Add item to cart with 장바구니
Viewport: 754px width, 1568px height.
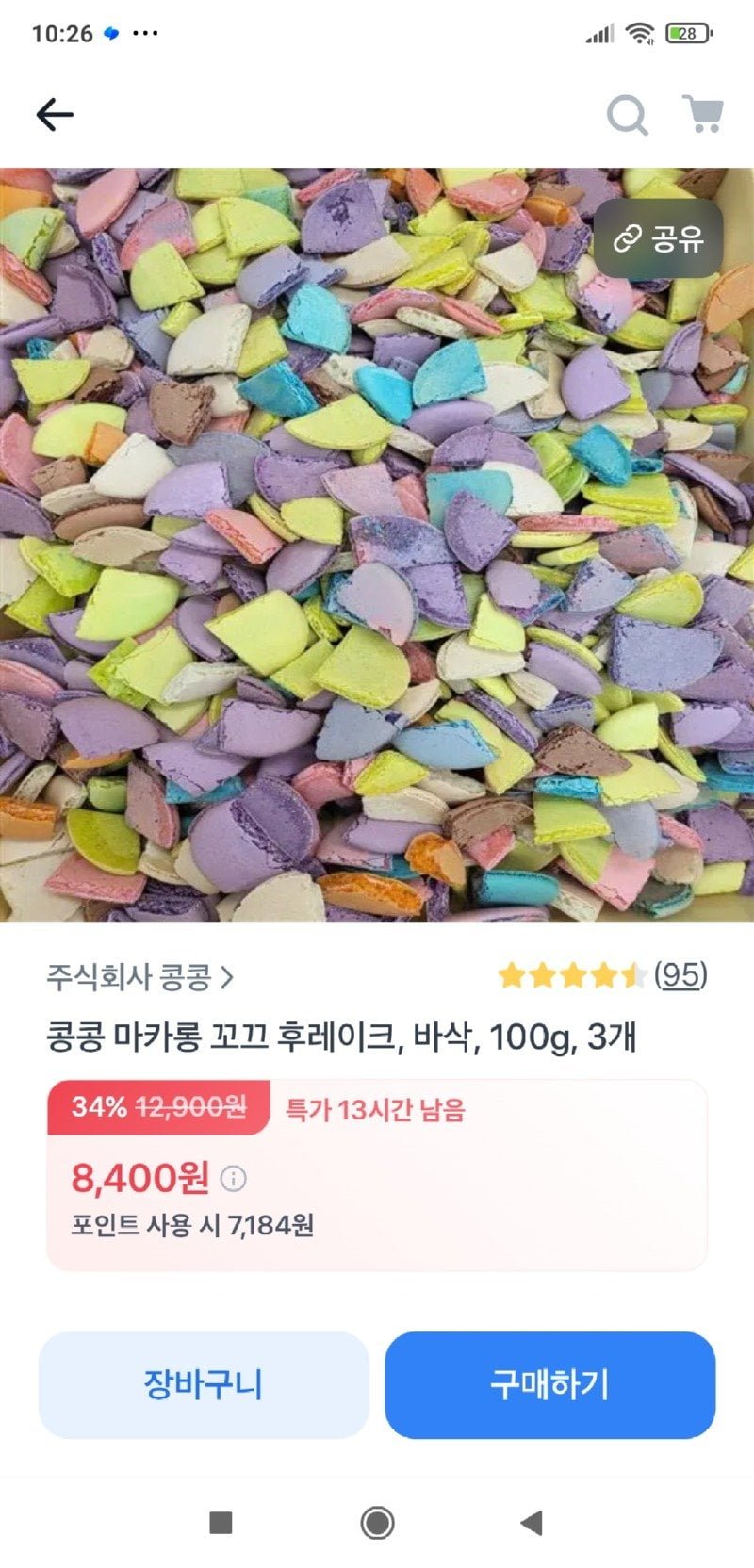point(203,1384)
